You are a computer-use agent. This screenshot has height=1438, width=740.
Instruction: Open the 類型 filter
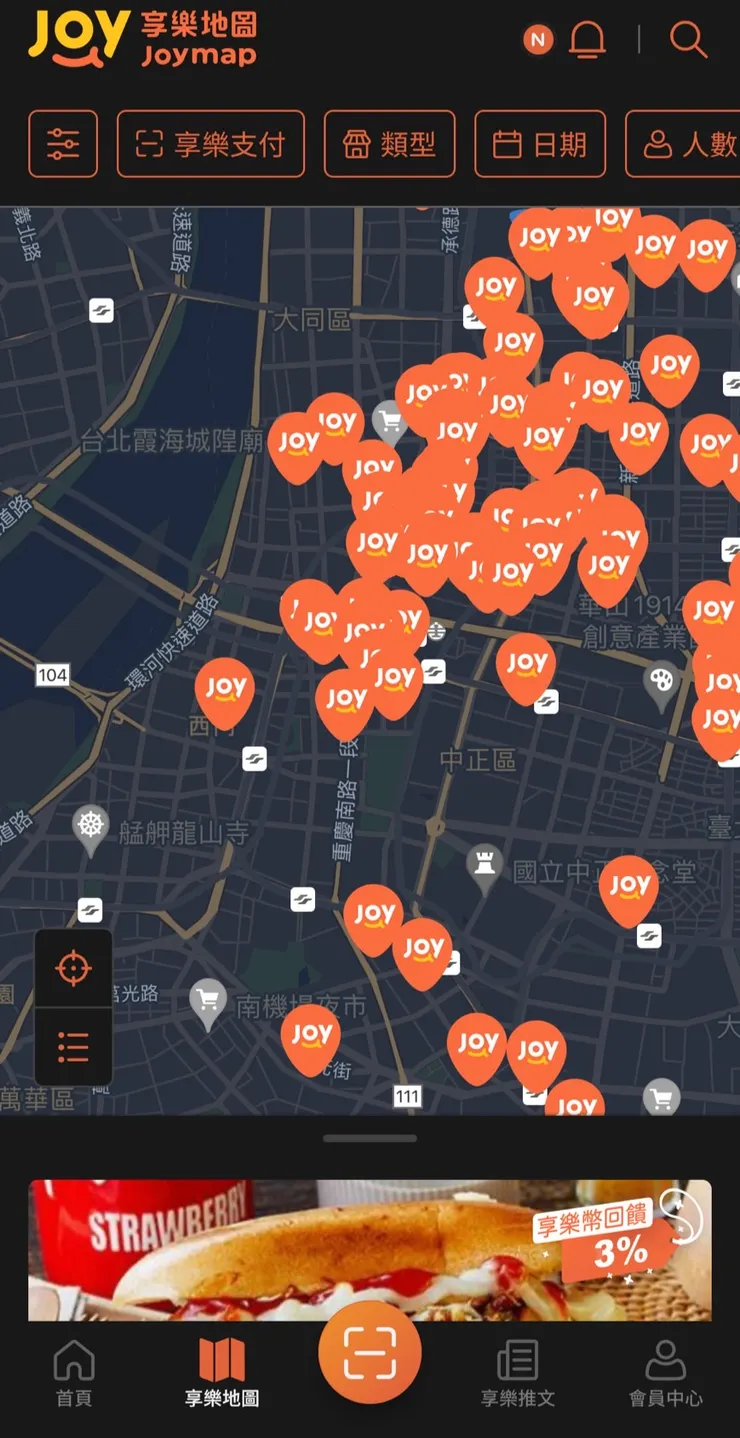(x=390, y=144)
